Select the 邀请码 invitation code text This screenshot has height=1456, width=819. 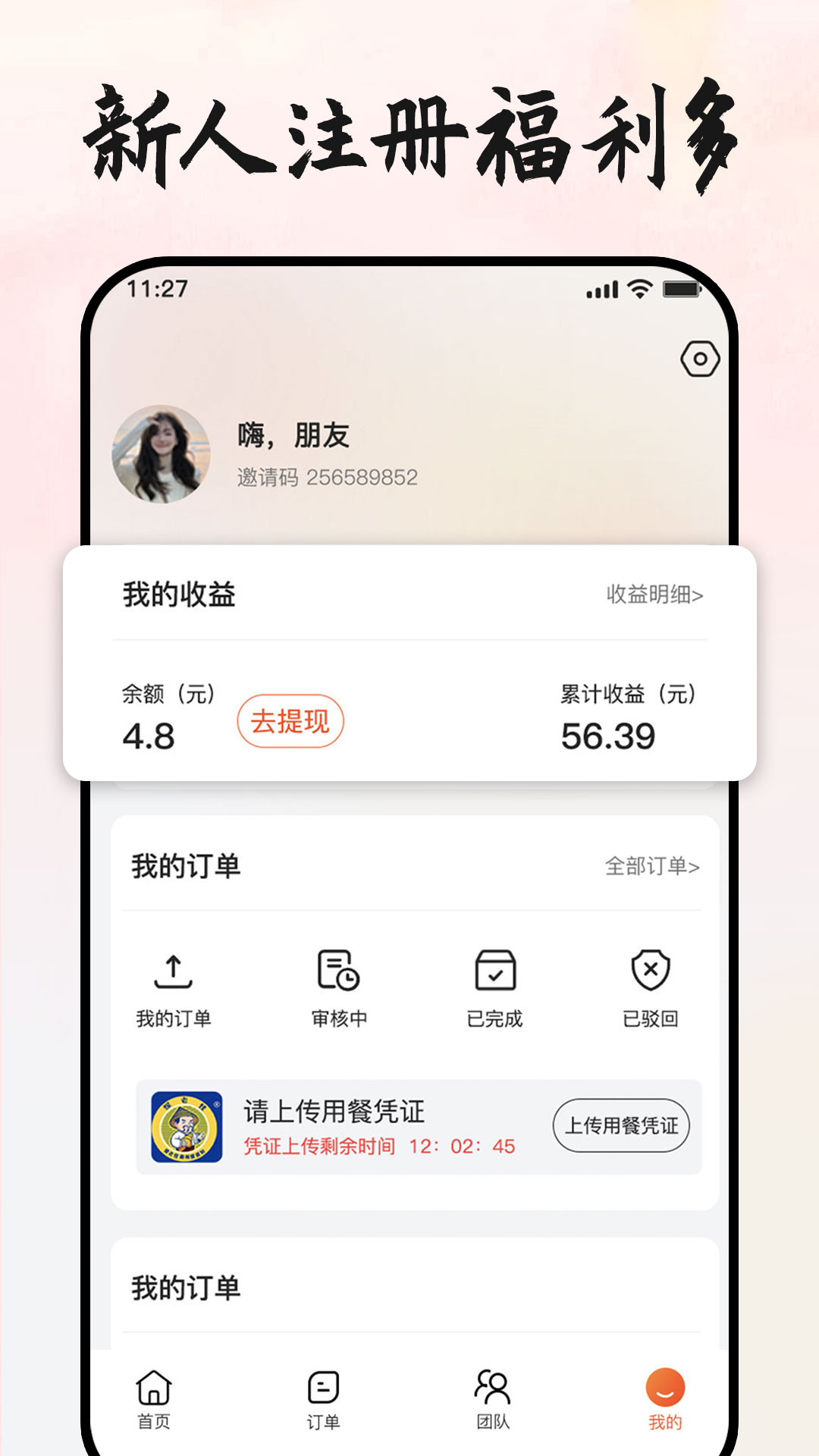pos(328,475)
